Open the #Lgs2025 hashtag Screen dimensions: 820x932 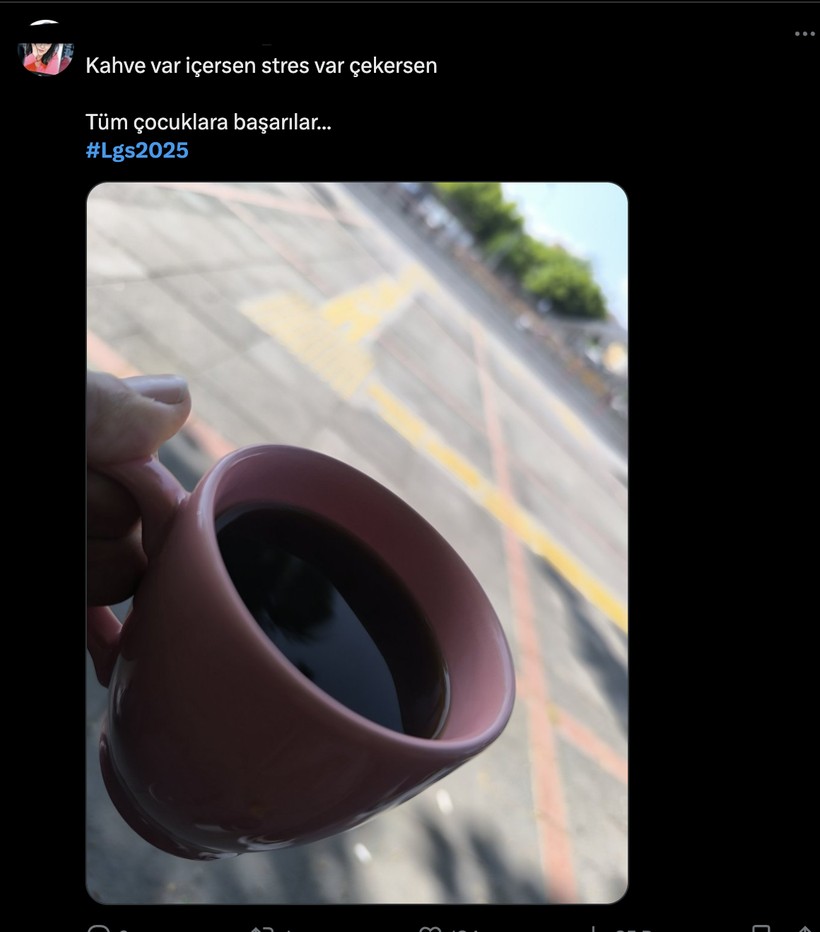pyautogui.click(x=137, y=151)
